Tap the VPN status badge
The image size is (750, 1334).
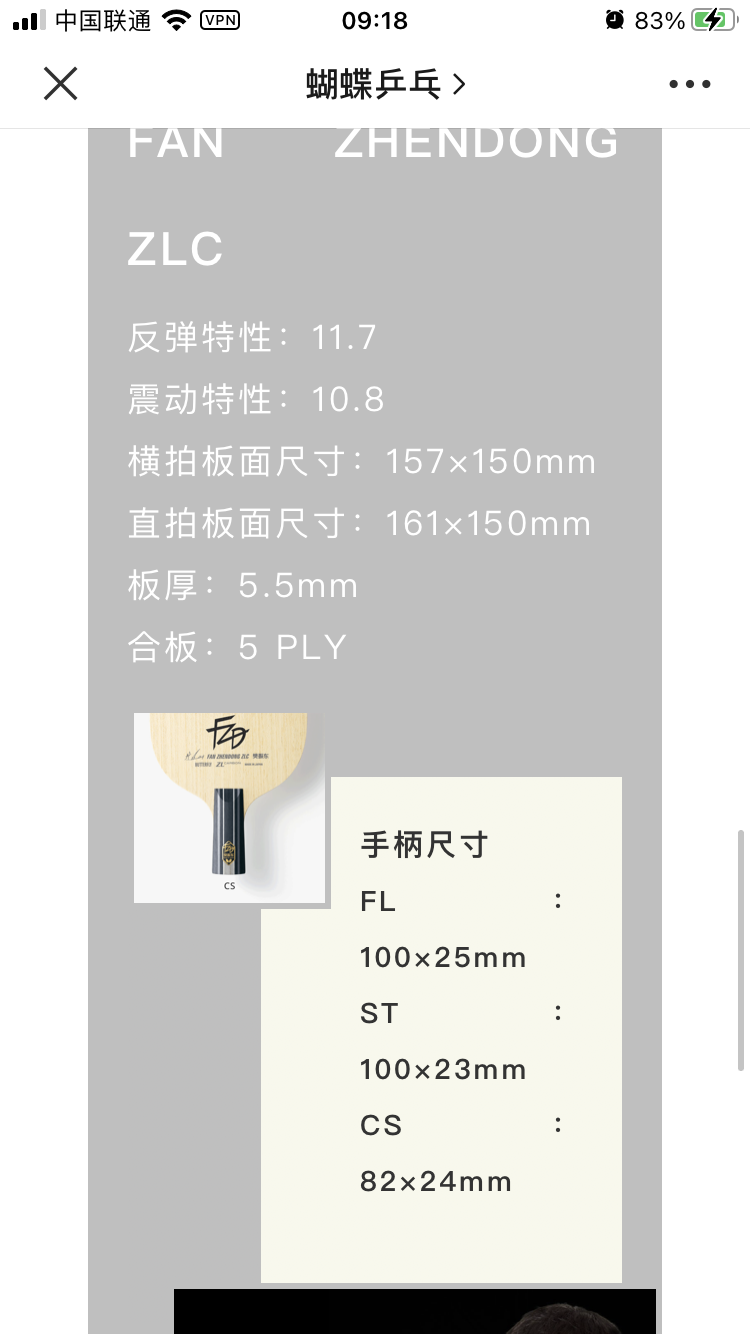222,20
